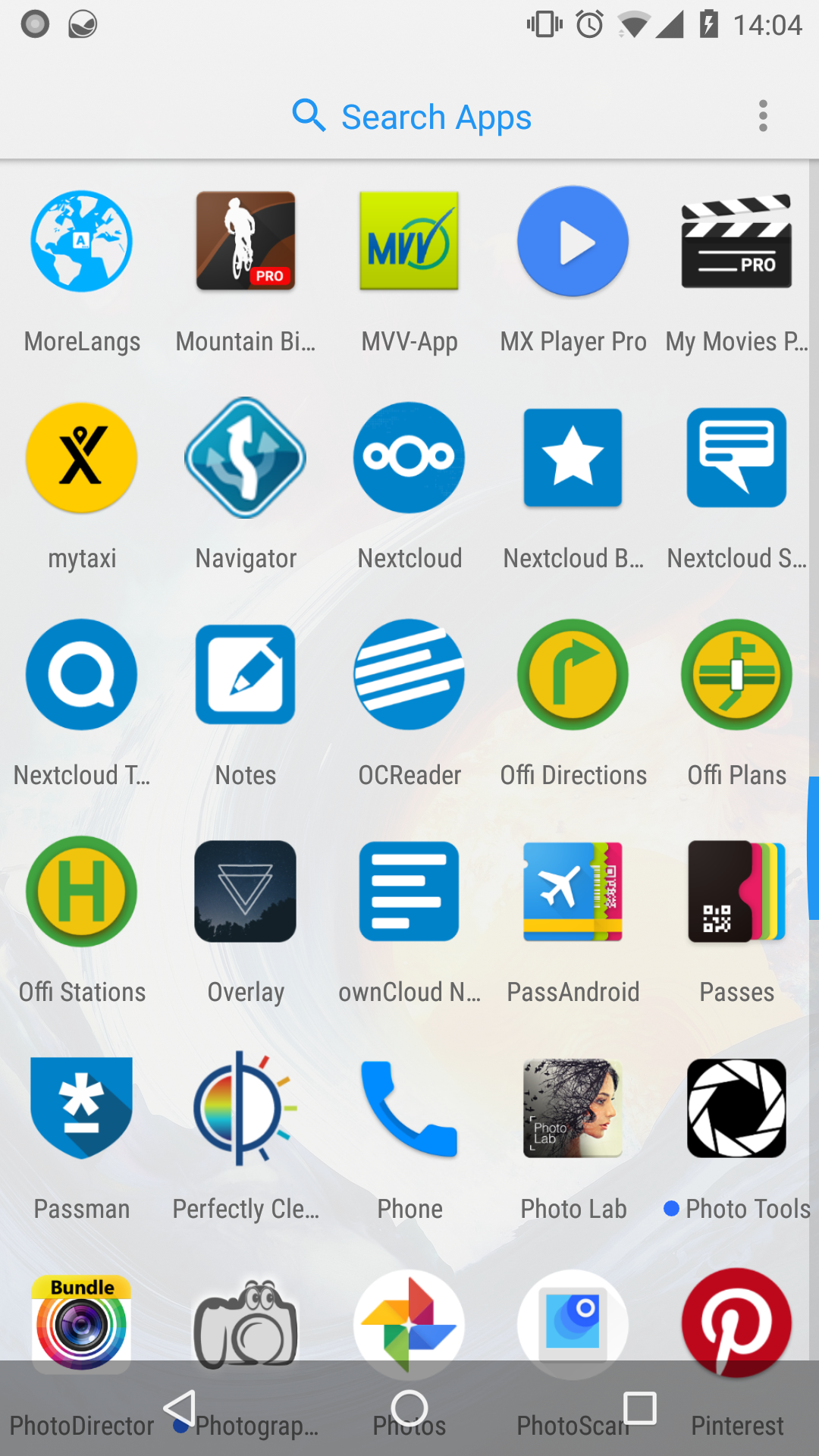Open Photo Lab
The width and height of the screenshot is (819, 1456).
573,1109
